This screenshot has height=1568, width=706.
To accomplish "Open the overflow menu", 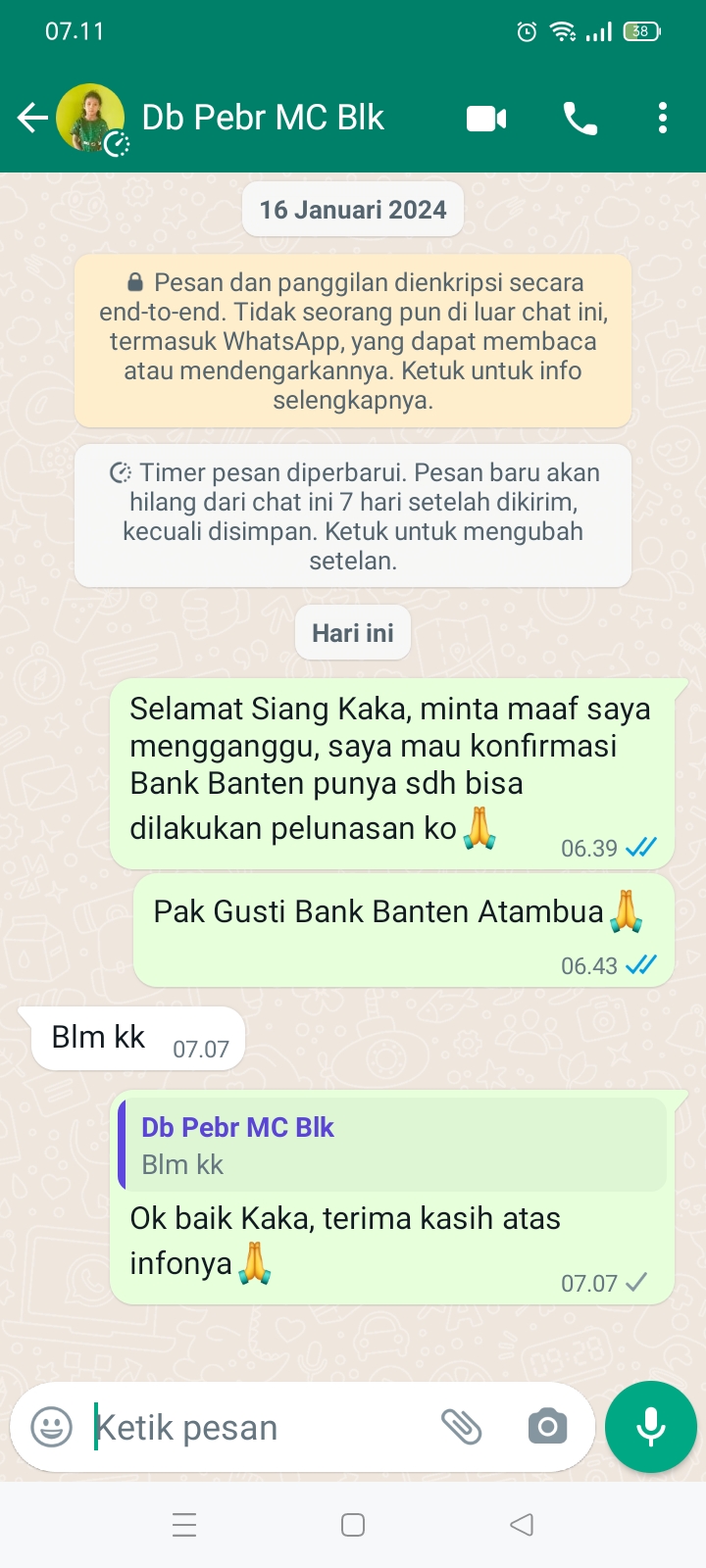I will [663, 119].
